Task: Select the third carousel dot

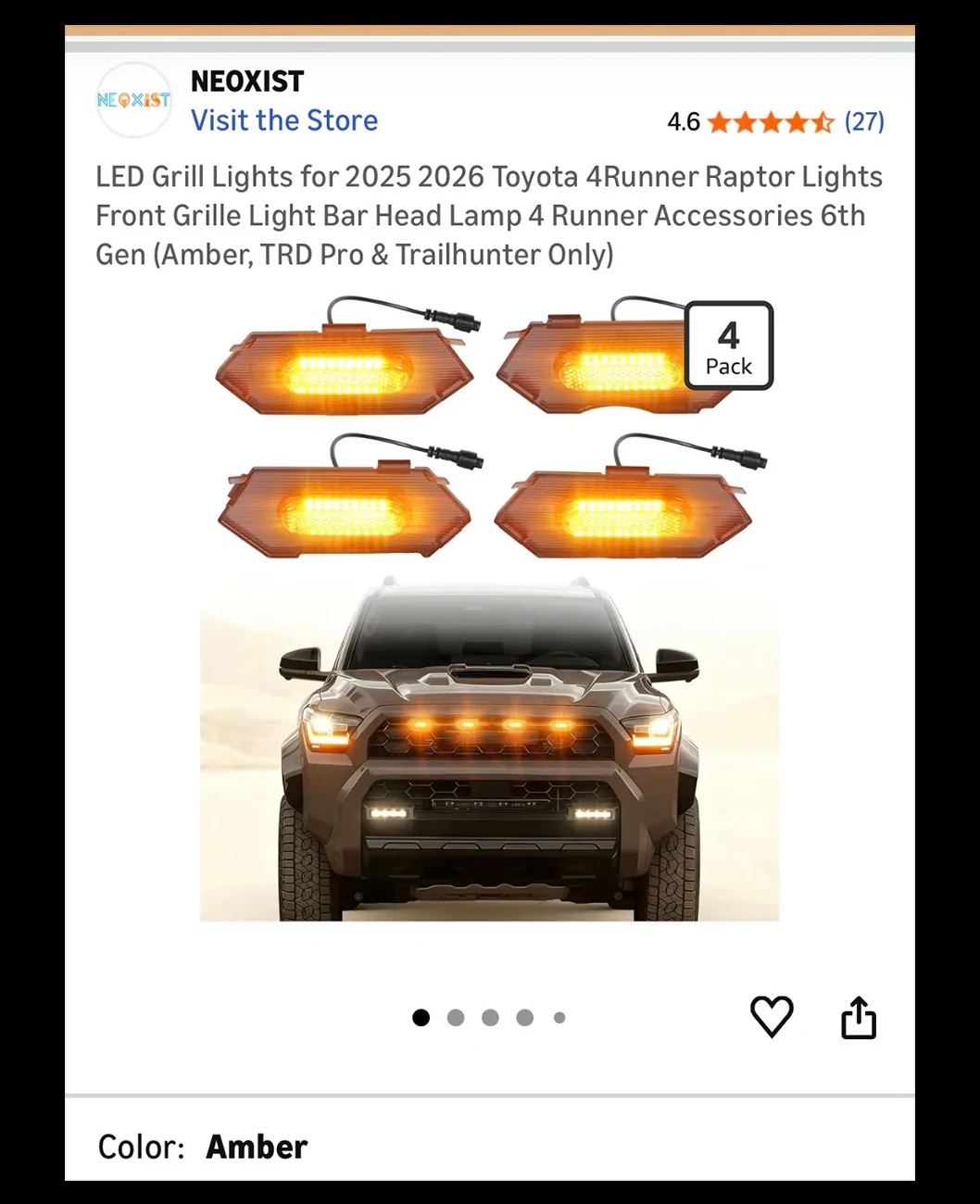Action: click(490, 1017)
